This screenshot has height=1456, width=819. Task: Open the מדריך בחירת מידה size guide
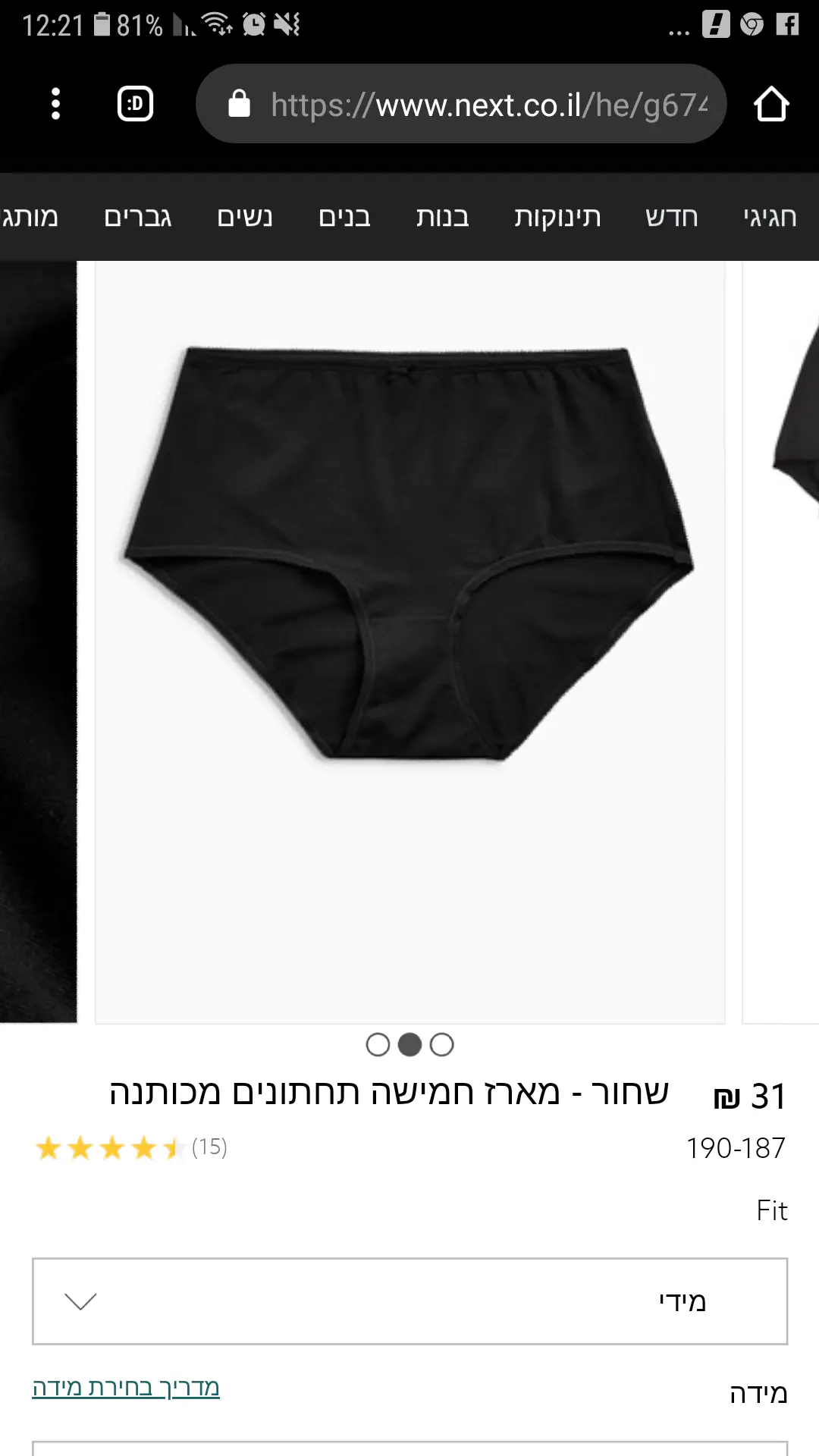coord(126,1388)
